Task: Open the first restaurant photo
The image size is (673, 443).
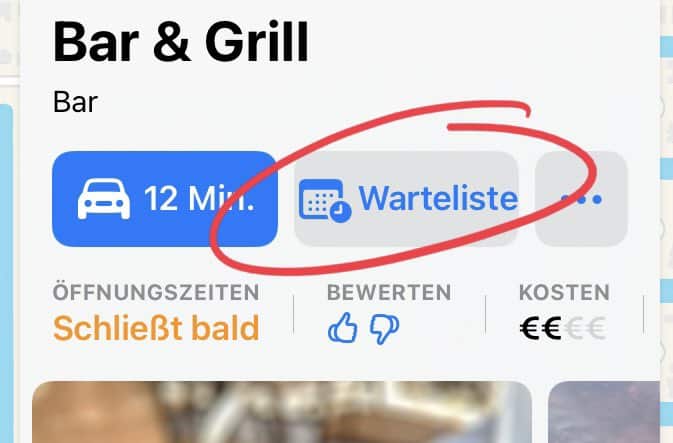Action: (x=281, y=412)
